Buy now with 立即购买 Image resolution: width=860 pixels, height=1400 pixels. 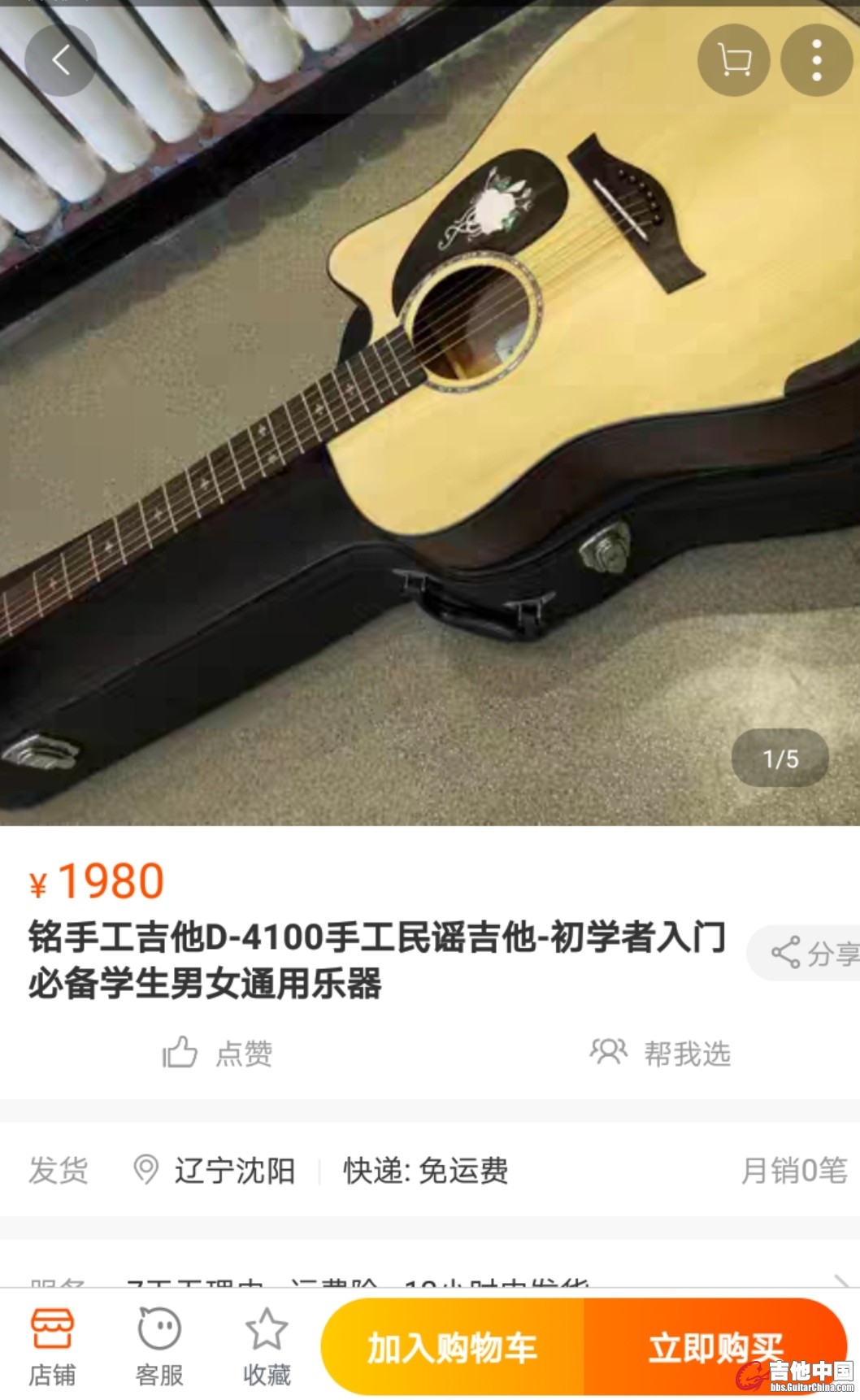point(715,1347)
